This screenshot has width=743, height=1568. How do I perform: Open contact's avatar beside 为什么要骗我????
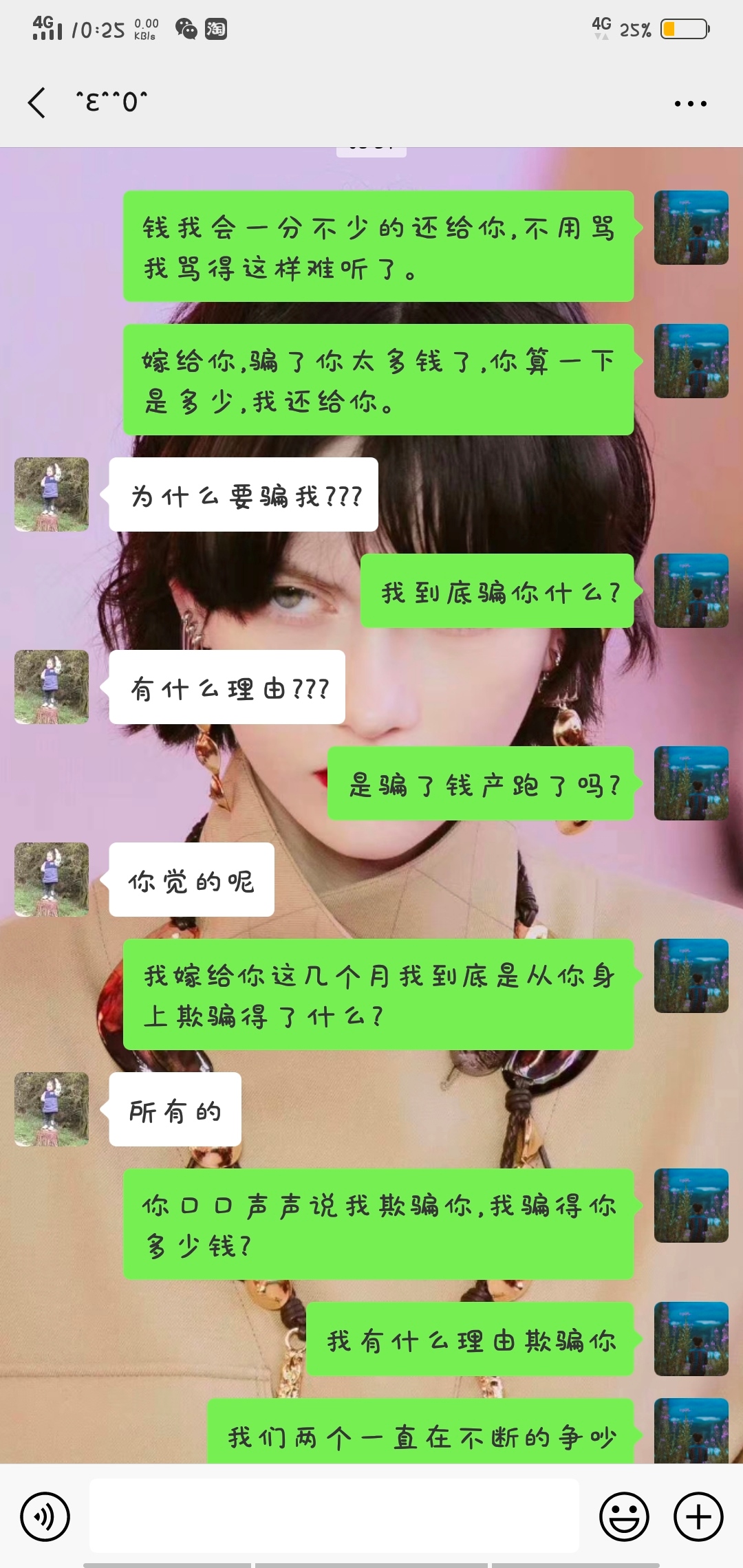pos(52,494)
